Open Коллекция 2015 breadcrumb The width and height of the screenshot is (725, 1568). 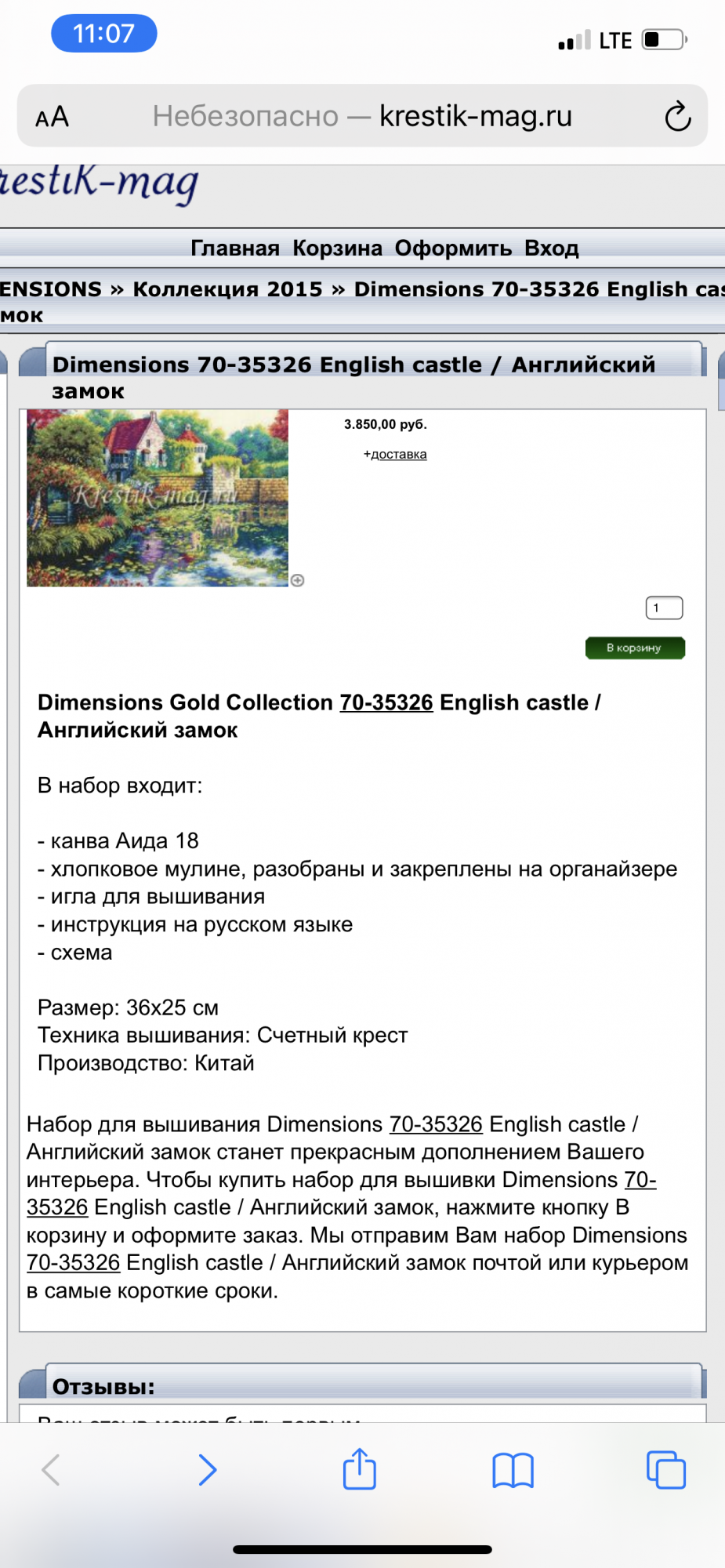click(227, 289)
